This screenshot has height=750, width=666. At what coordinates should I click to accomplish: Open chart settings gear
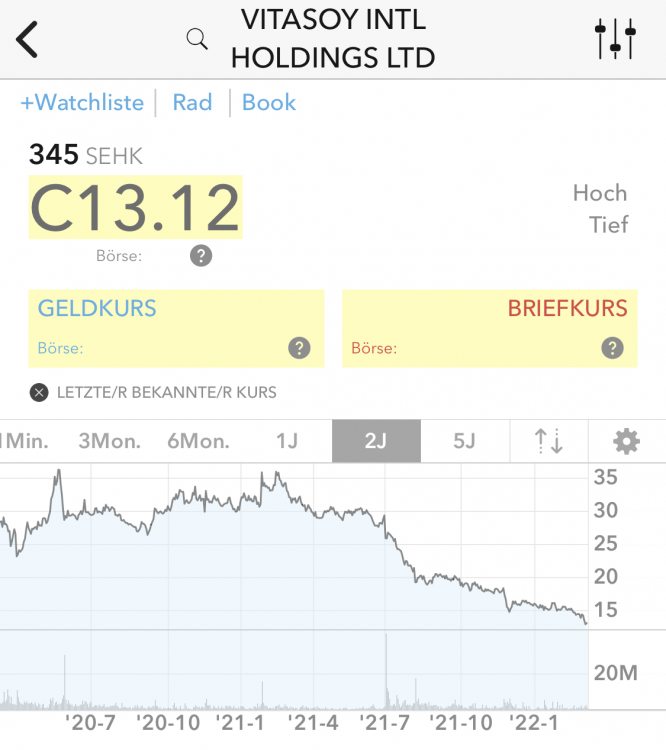(x=627, y=441)
